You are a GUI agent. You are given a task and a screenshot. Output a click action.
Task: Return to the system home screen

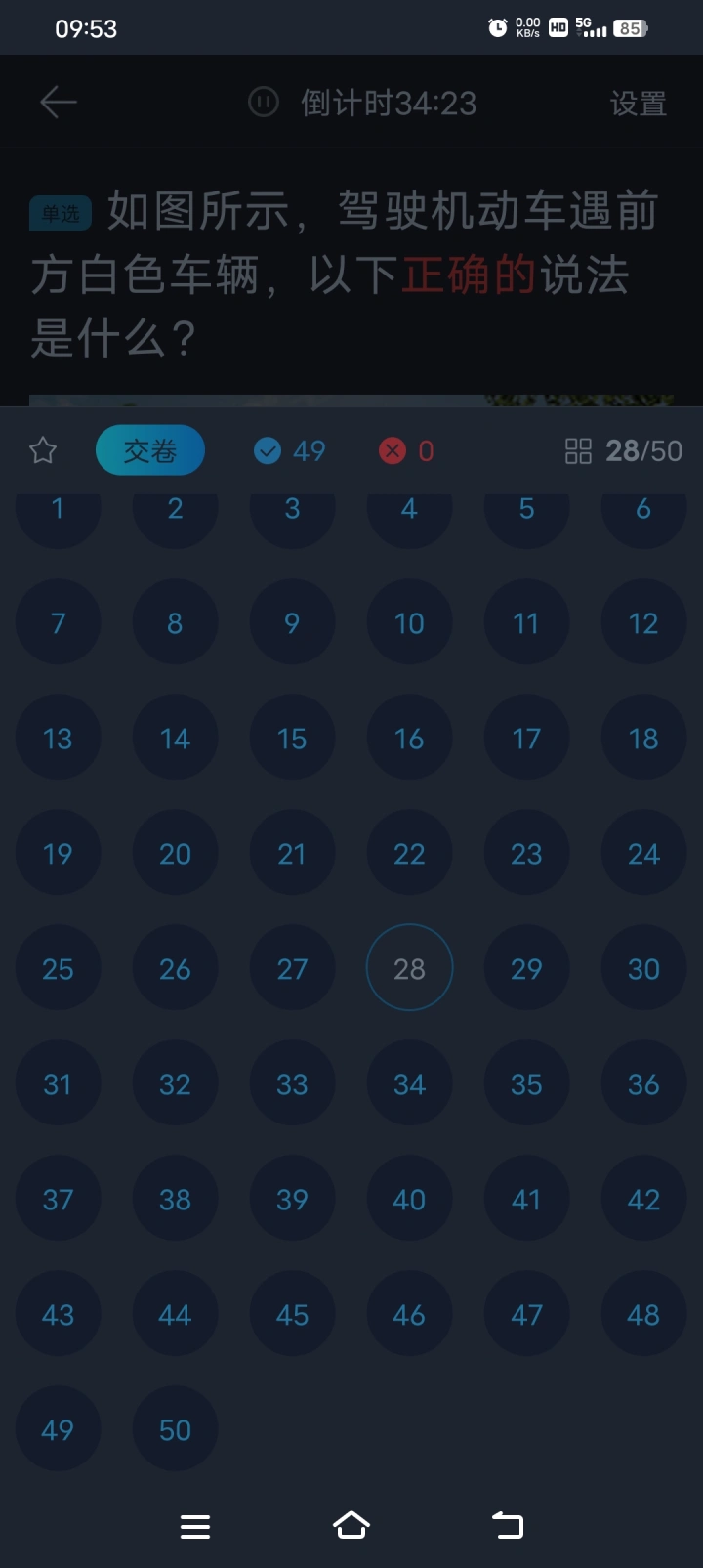351,1525
